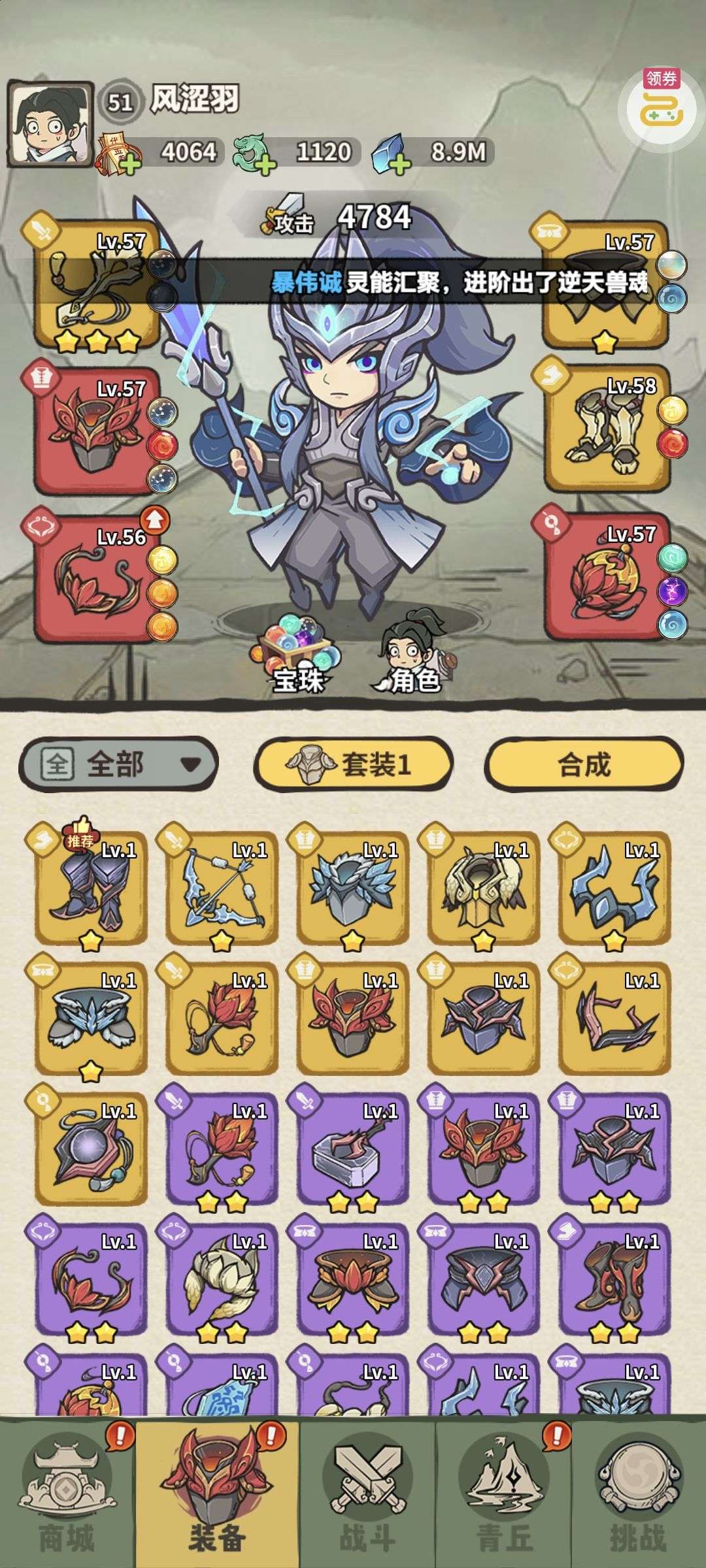The width and height of the screenshot is (706, 1568).
Task: Pick the gold Lv.1 purple orb accessory
Action: (91, 1151)
